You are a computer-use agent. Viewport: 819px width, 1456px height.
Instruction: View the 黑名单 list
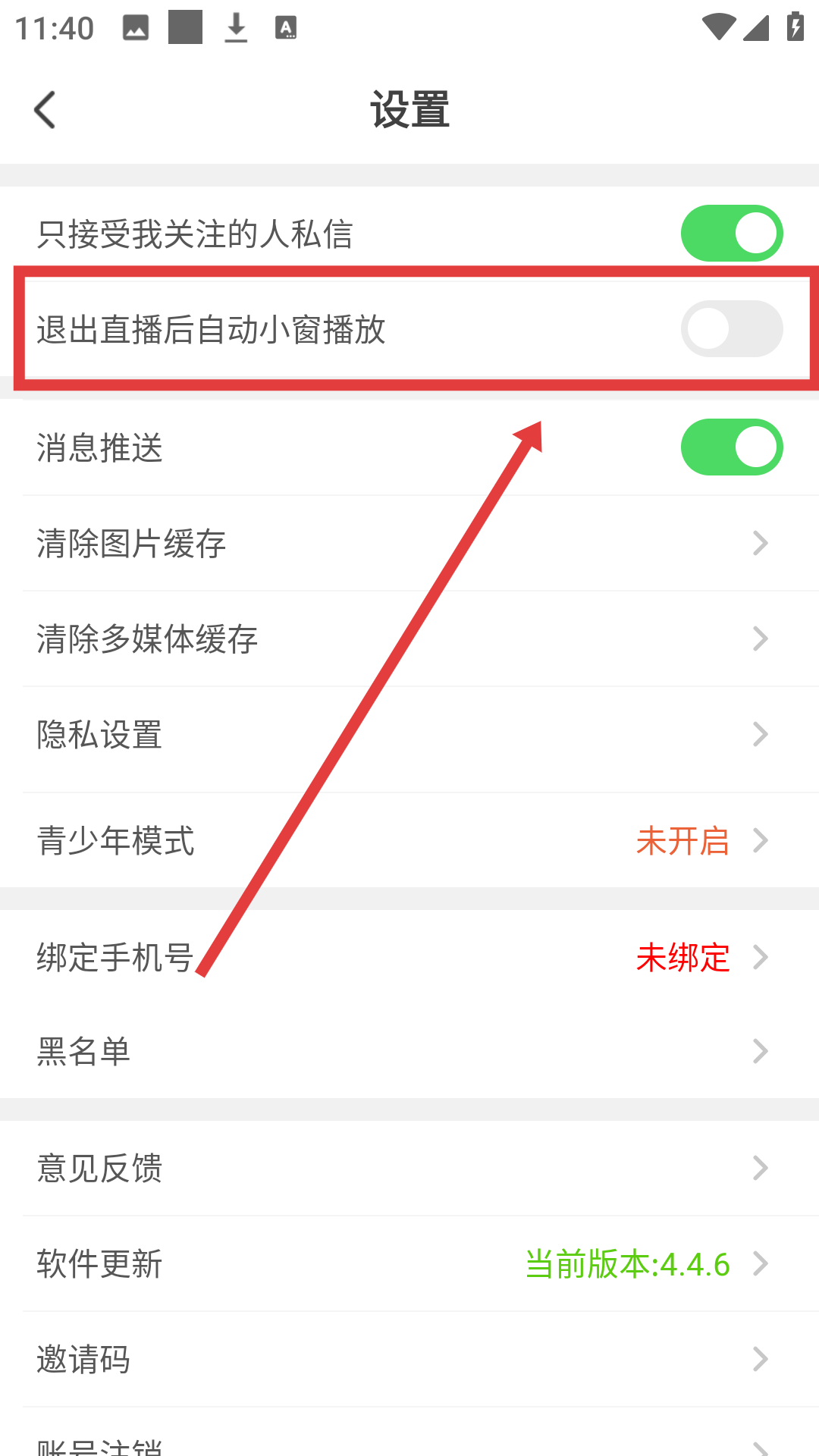click(409, 1052)
